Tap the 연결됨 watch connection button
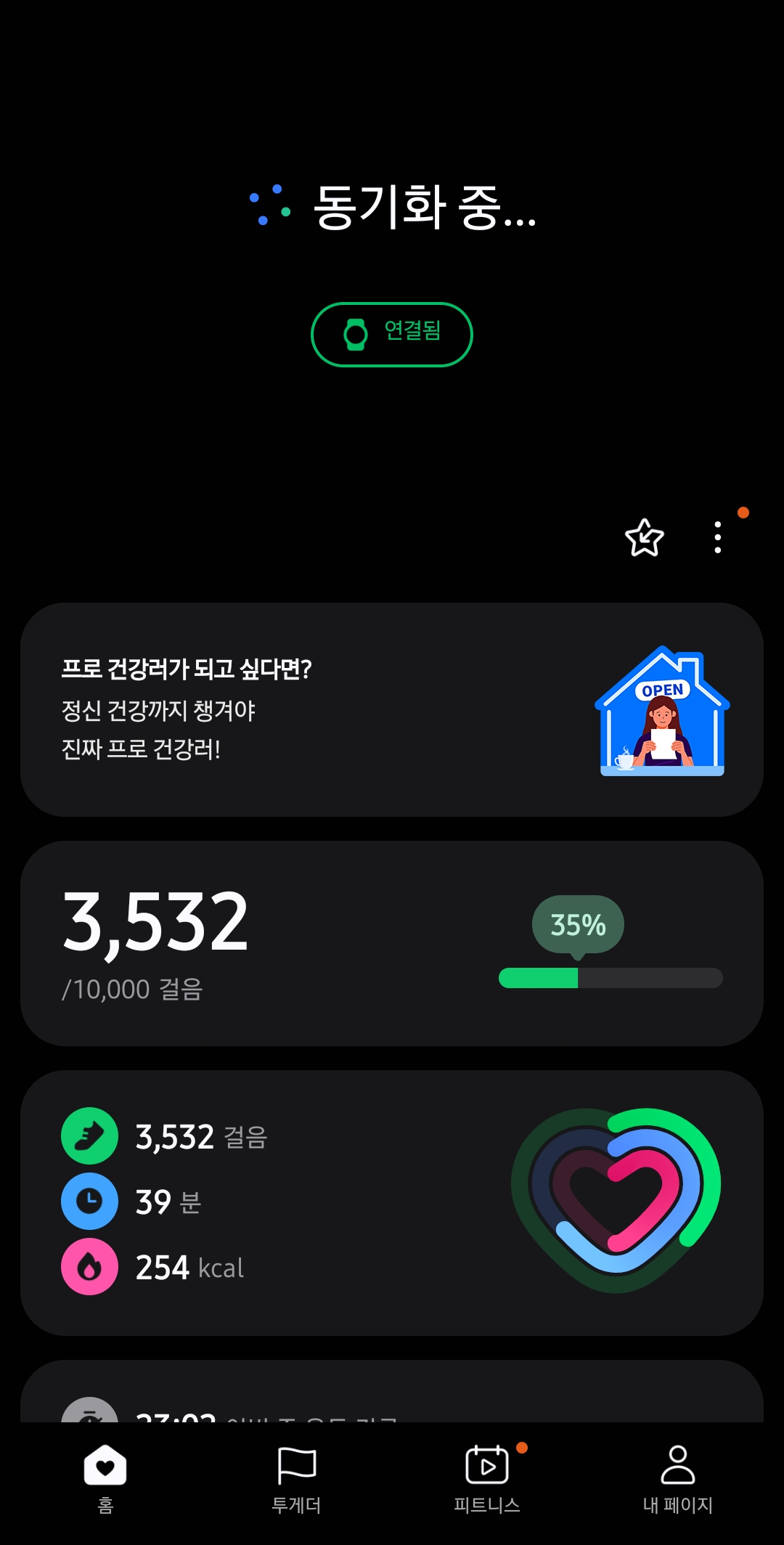 click(x=391, y=335)
